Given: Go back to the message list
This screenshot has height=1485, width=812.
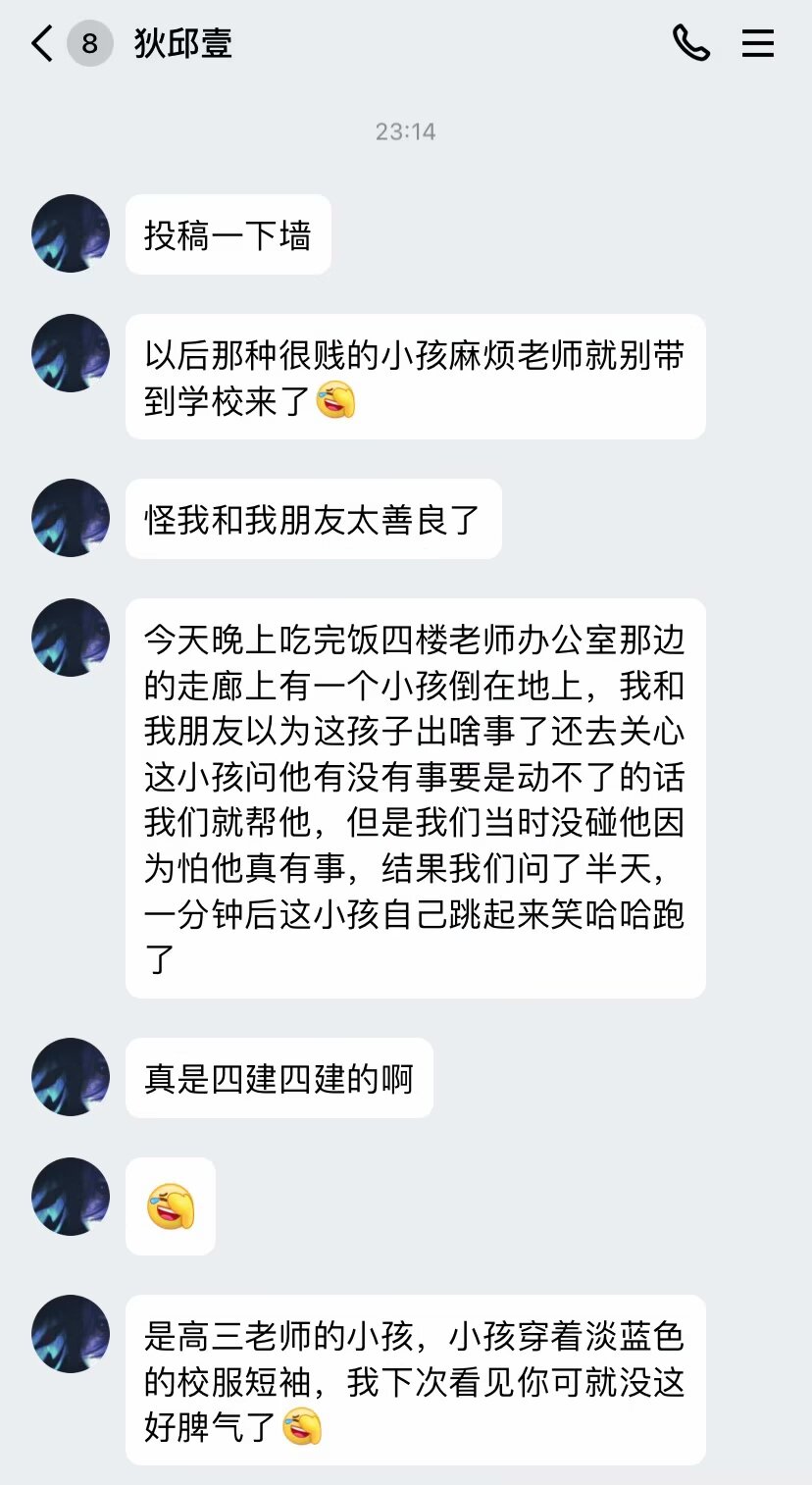Looking at the screenshot, I should coord(42,44).
